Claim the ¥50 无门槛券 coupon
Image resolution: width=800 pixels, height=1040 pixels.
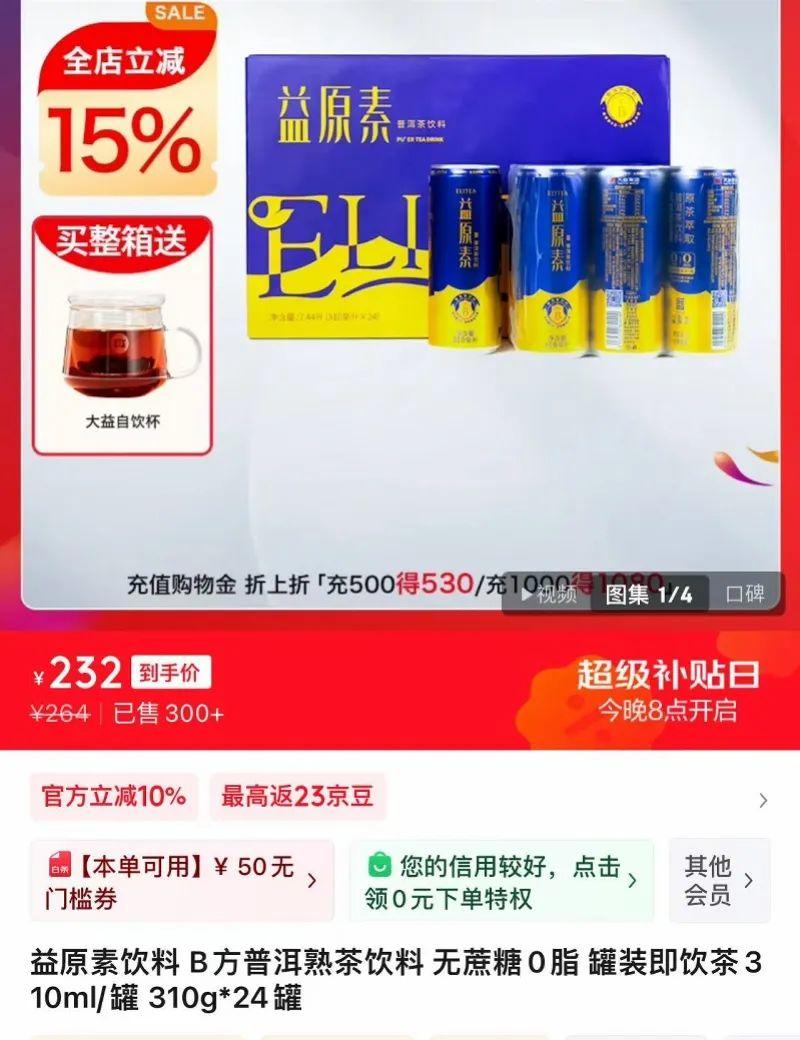[182, 881]
